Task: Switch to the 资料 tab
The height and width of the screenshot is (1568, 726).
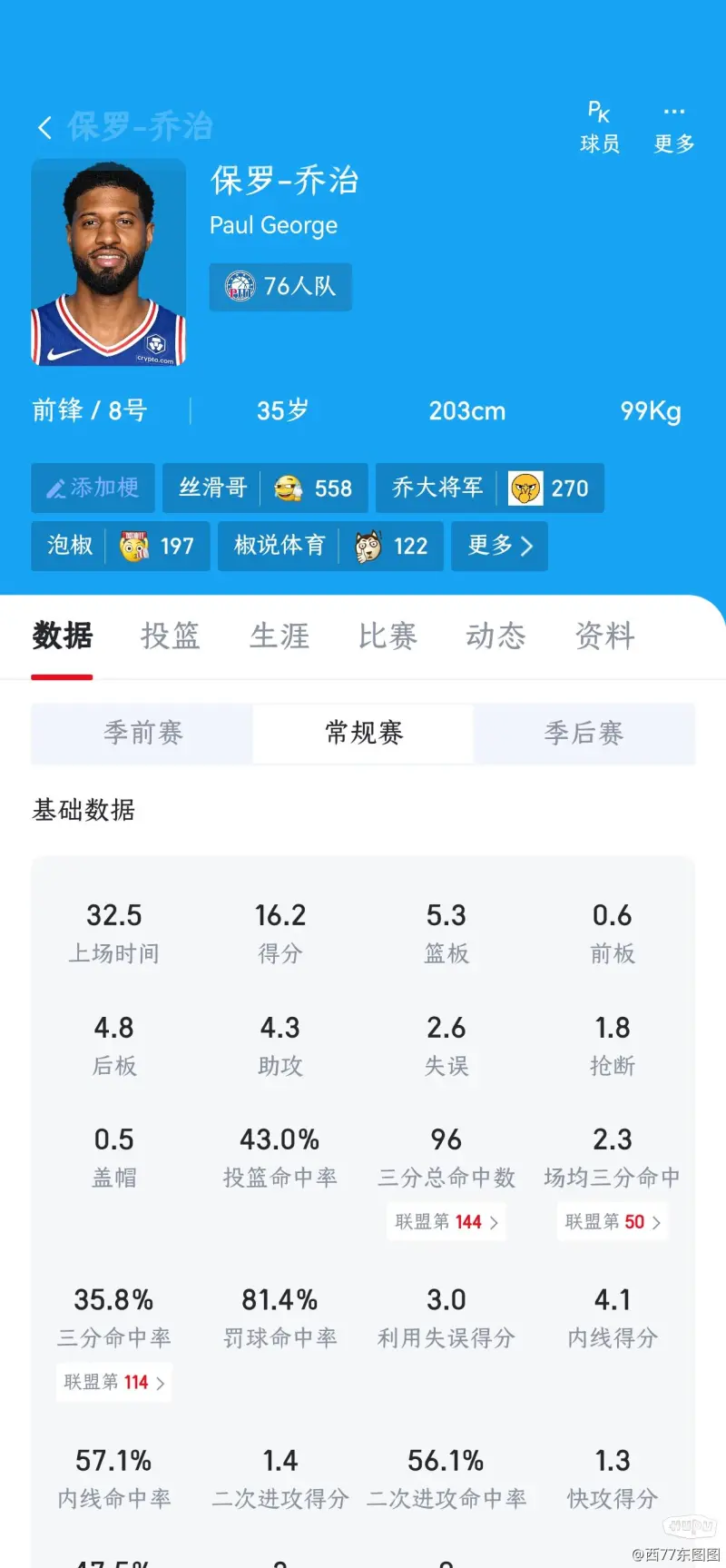Action: pos(604,636)
